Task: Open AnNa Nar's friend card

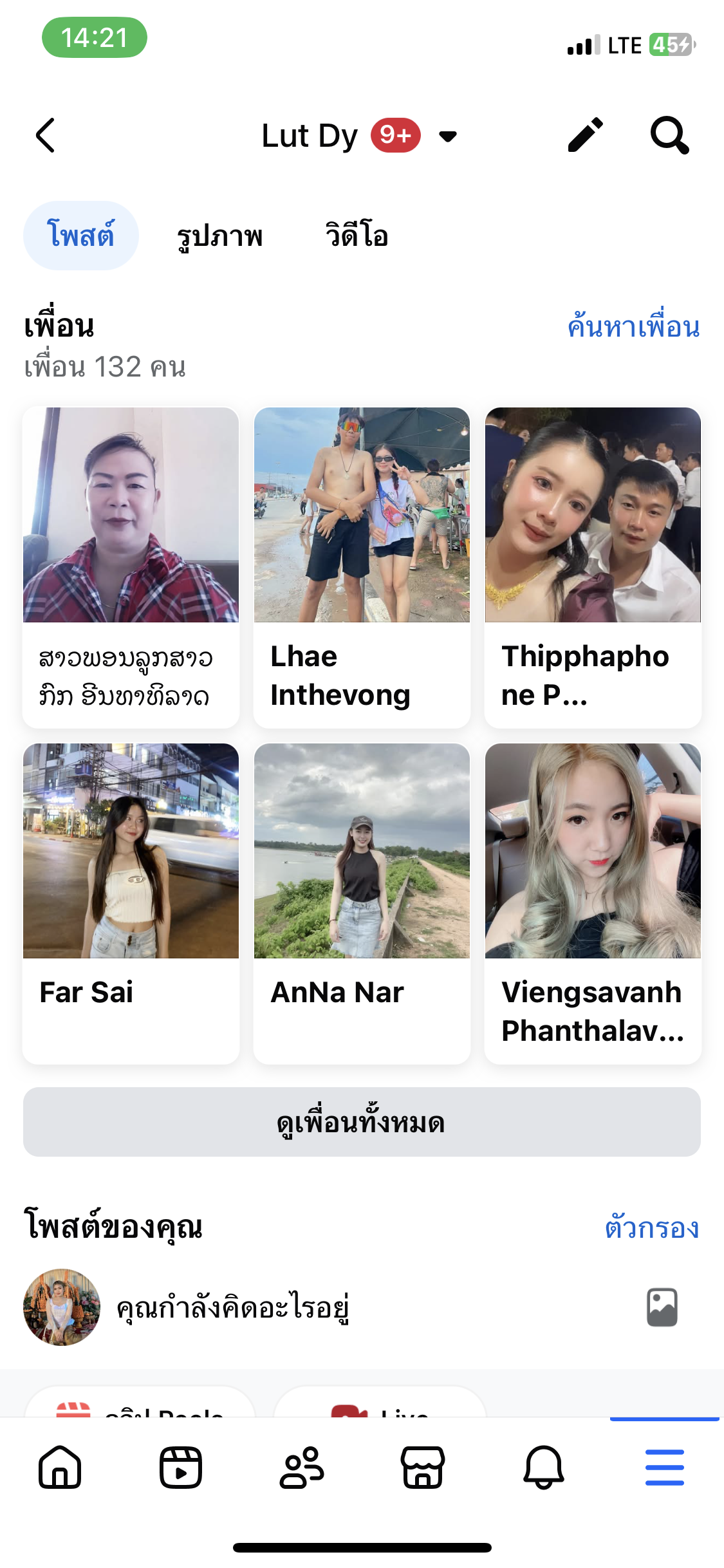Action: 362,901
